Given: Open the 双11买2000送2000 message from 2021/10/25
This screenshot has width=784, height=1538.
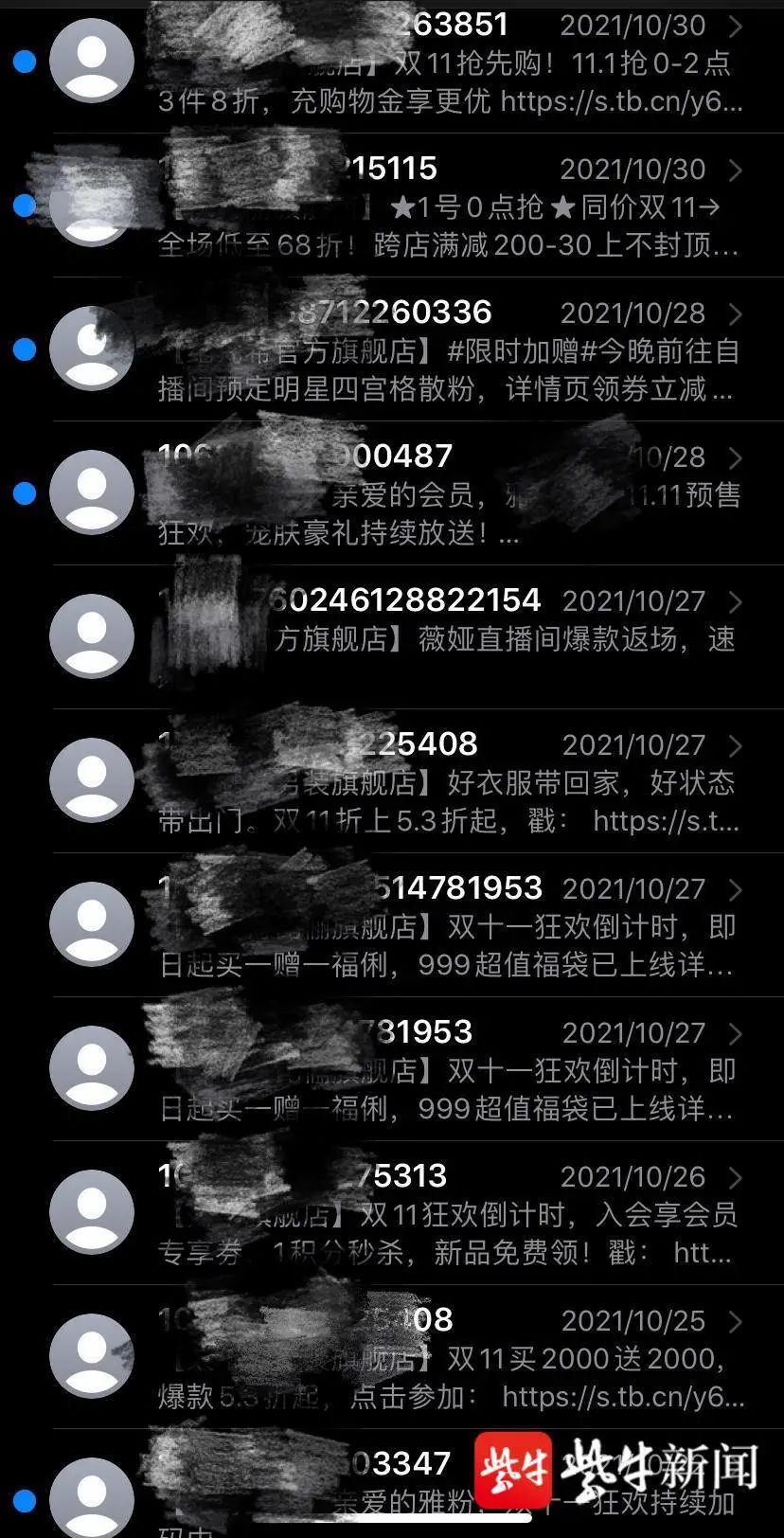Looking at the screenshot, I should click(445, 1358).
